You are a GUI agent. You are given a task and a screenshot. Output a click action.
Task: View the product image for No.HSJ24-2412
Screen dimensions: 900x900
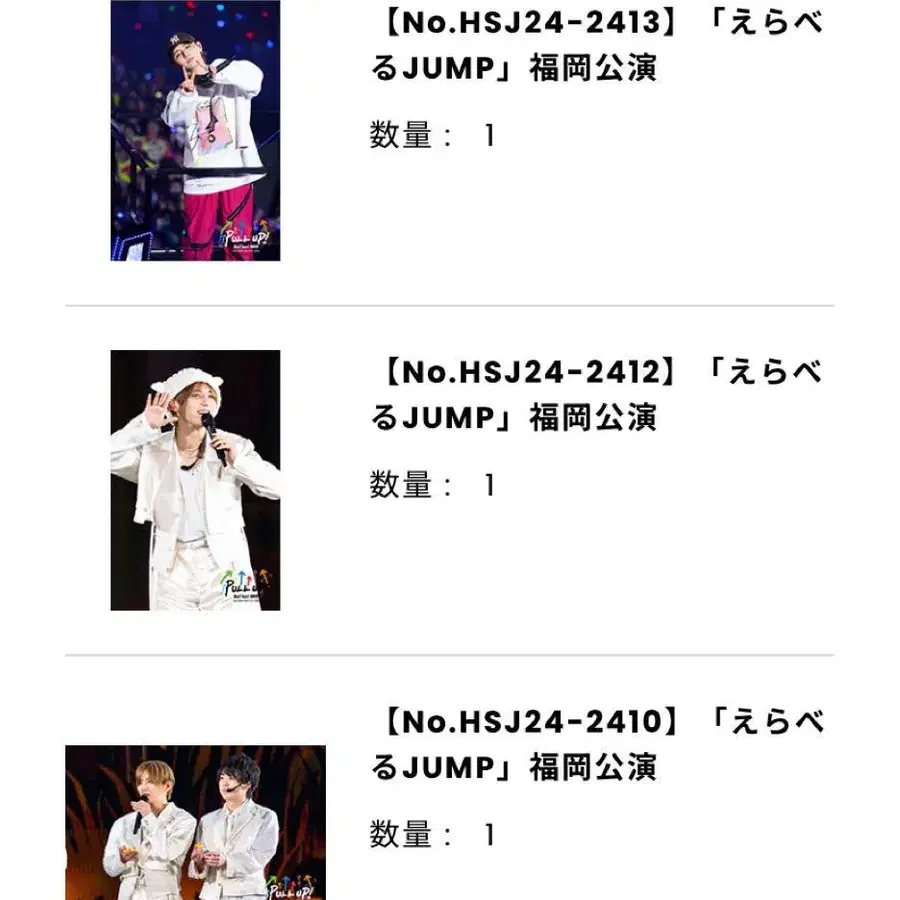point(195,480)
